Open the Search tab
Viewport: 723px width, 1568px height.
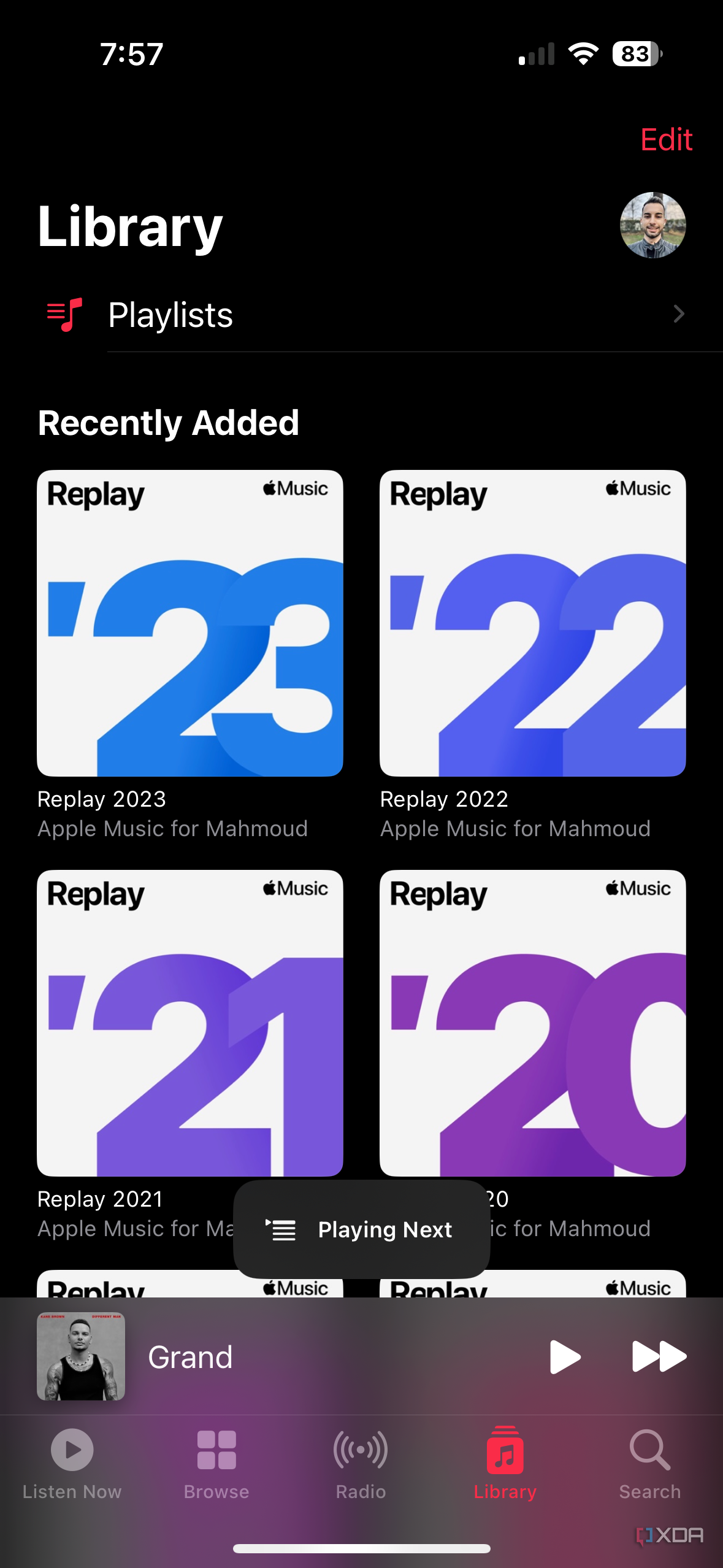point(650,1463)
